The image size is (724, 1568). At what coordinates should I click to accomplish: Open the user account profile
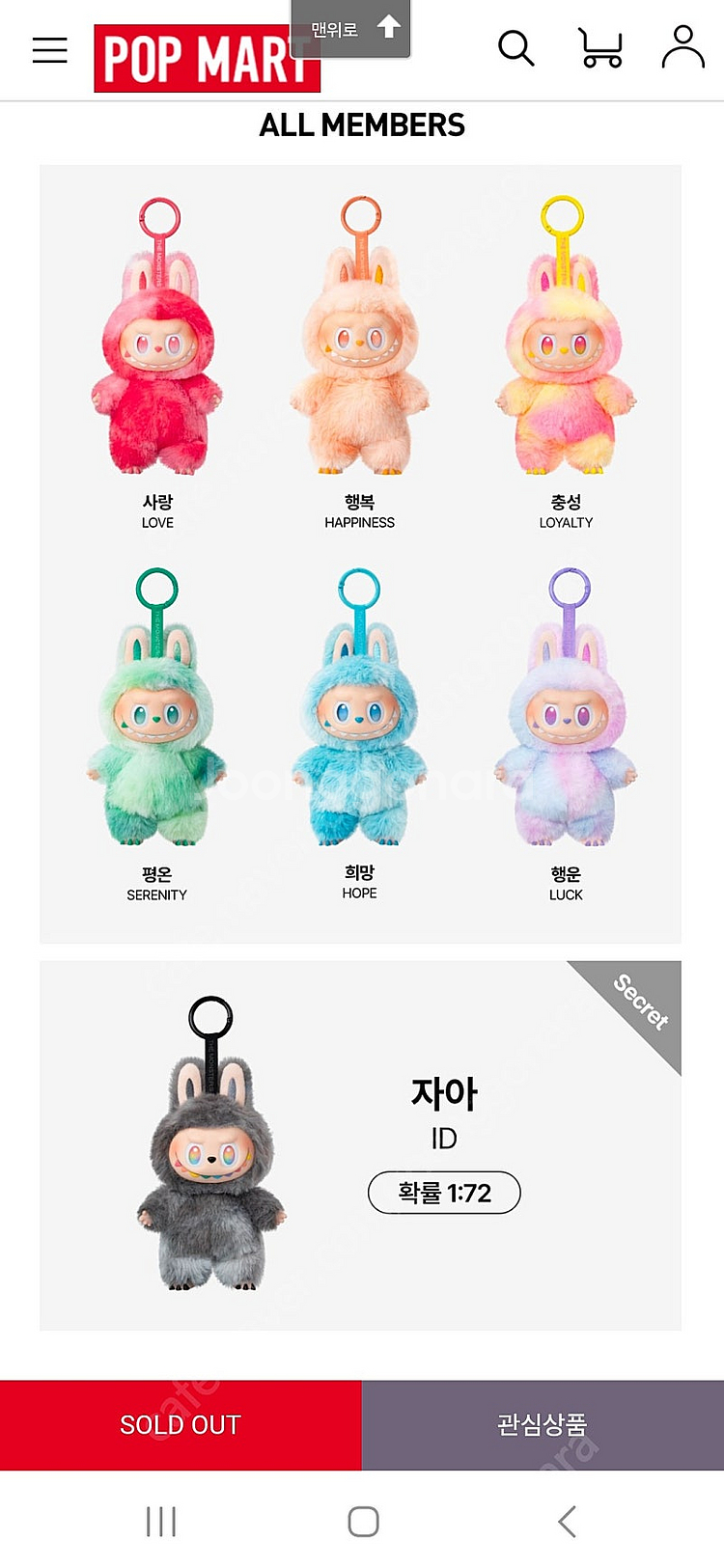point(682,47)
